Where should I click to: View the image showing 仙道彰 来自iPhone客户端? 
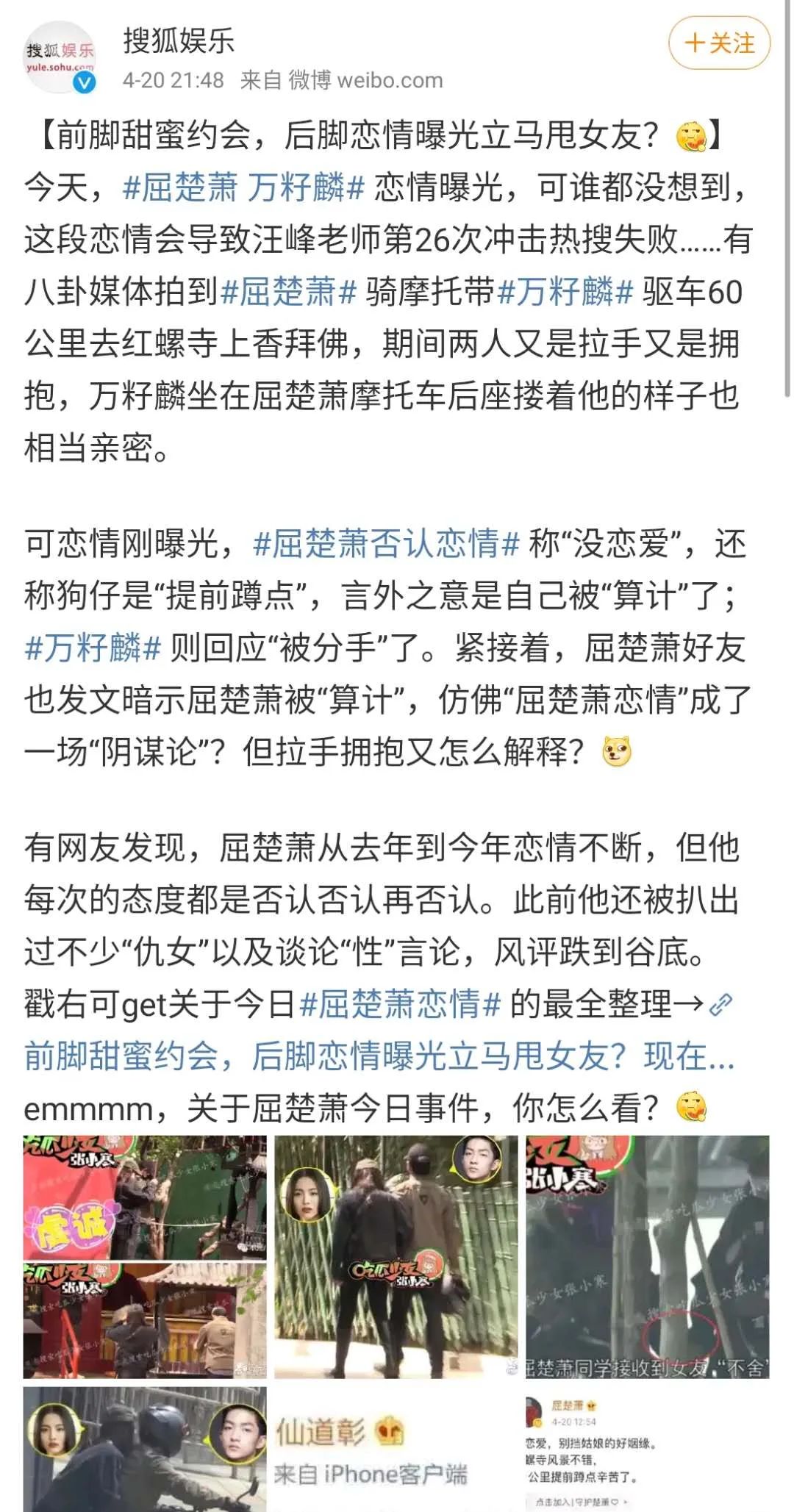pyautogui.click(x=396, y=1448)
